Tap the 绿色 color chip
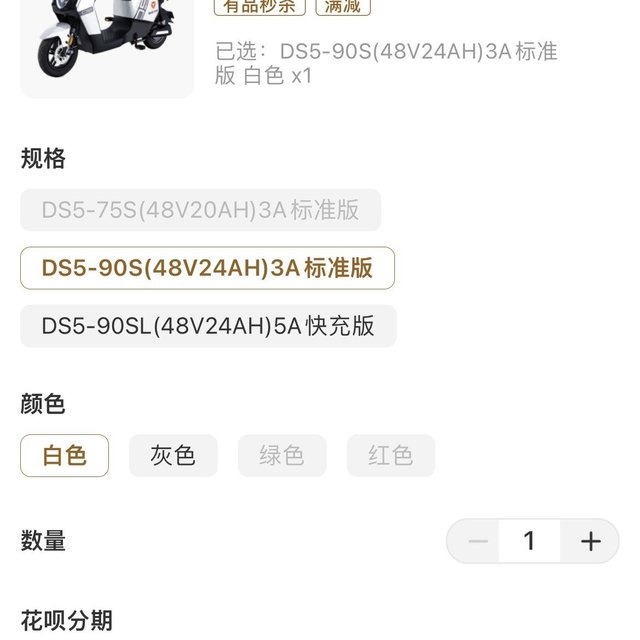The image size is (640, 640). pos(282,456)
